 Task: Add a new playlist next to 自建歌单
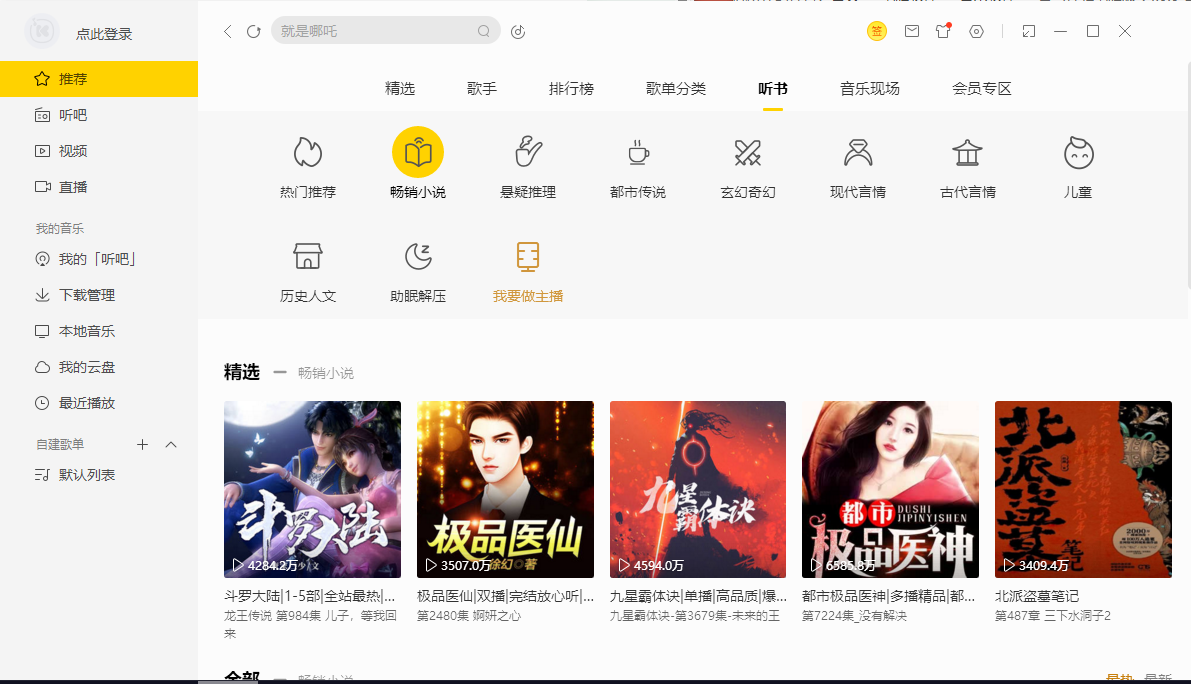pyautogui.click(x=142, y=444)
